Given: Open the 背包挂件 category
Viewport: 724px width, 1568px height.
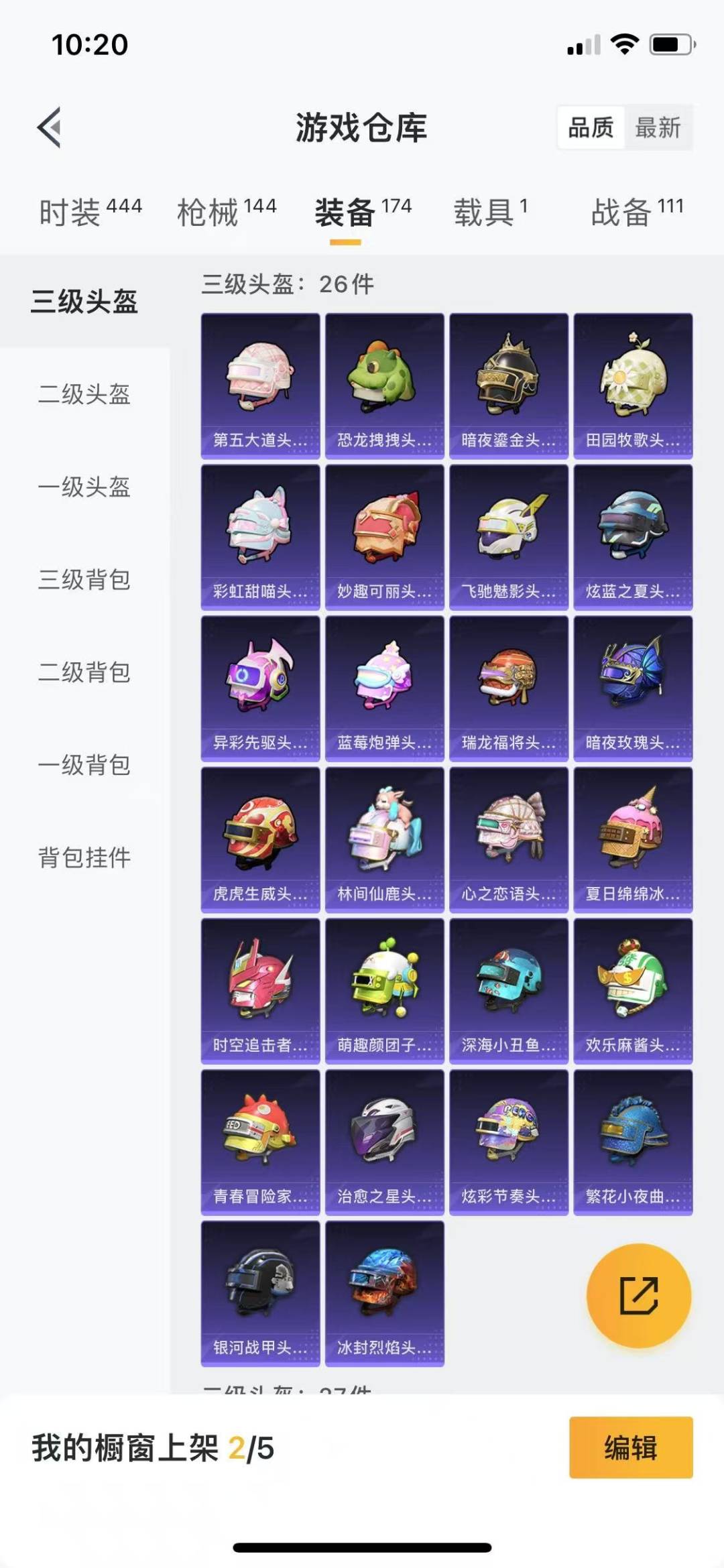Looking at the screenshot, I should [84, 857].
